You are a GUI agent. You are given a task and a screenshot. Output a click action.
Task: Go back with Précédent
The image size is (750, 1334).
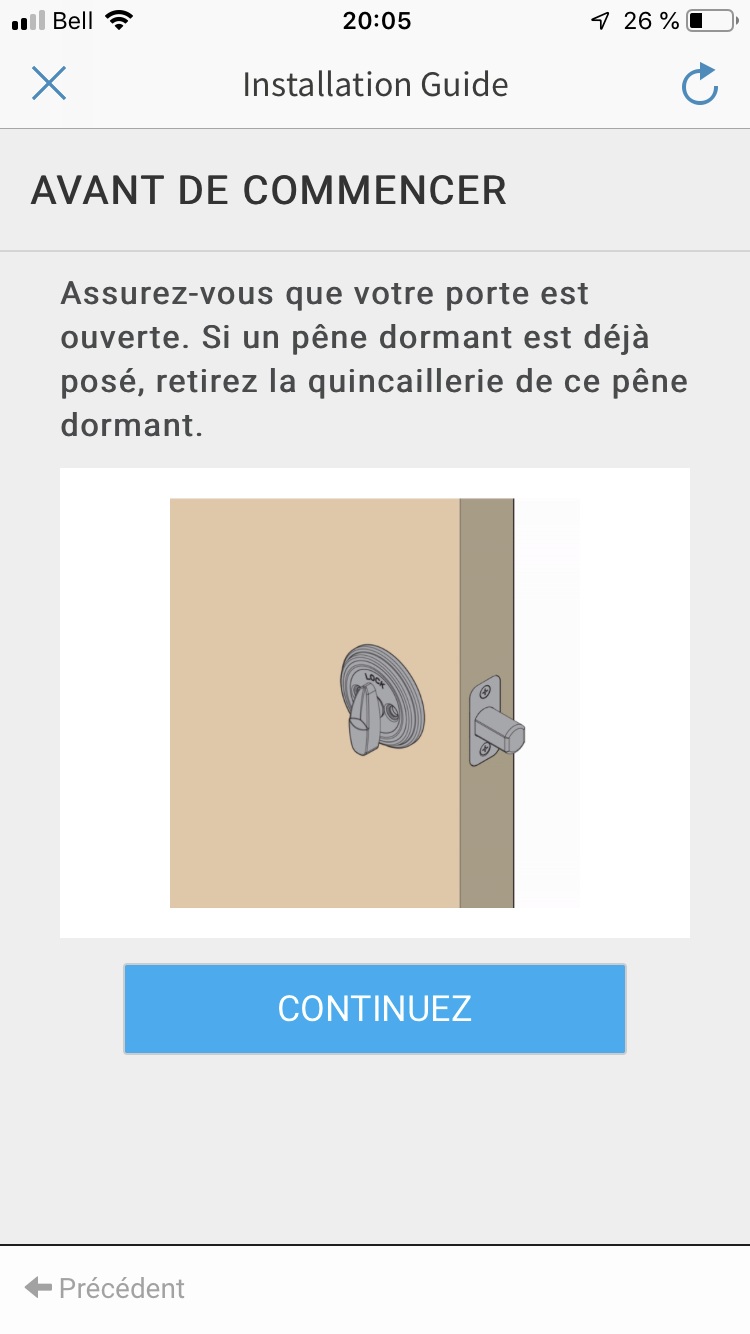105,1288
